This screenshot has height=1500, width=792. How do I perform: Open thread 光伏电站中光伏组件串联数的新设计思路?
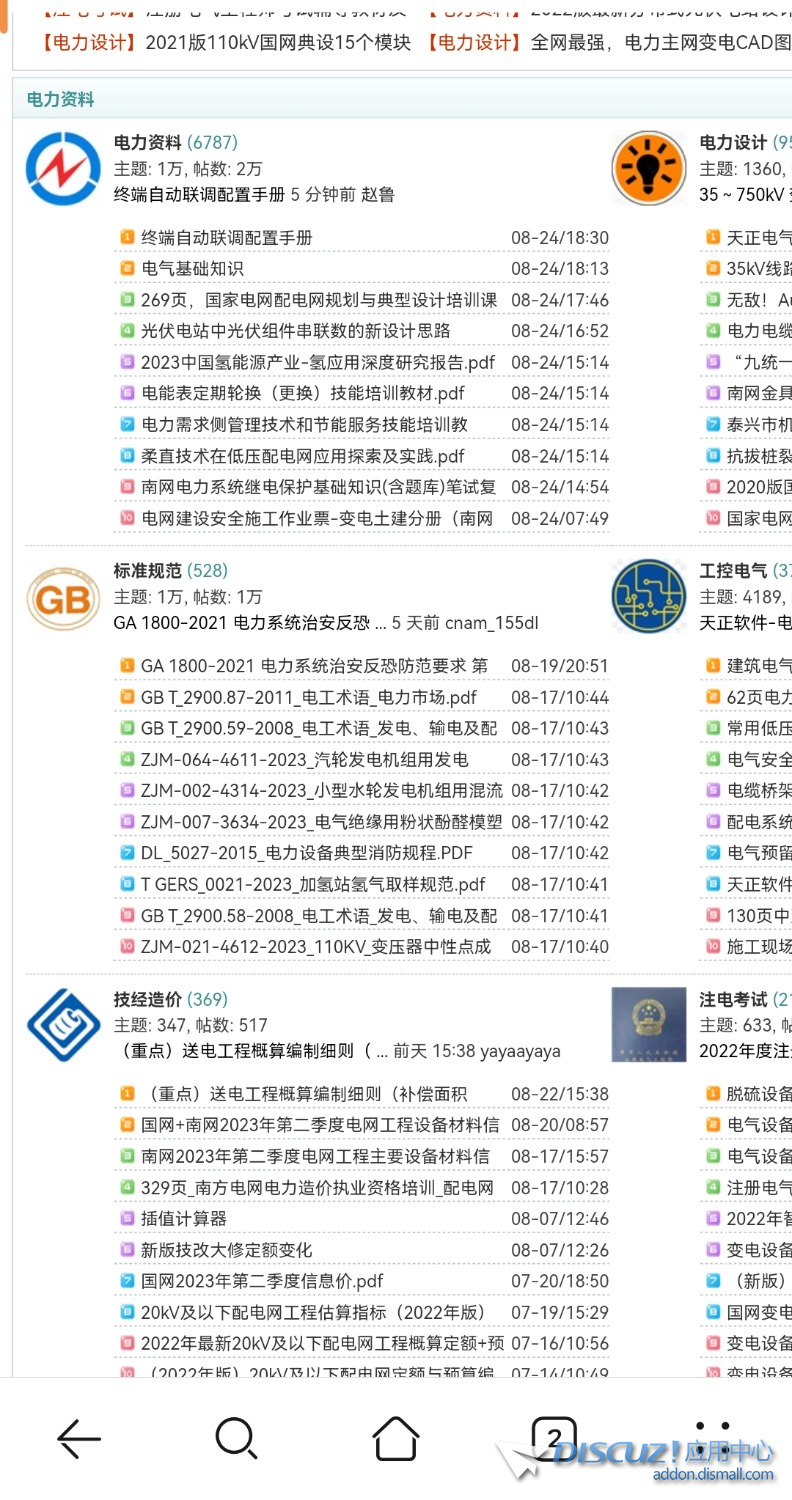[295, 331]
